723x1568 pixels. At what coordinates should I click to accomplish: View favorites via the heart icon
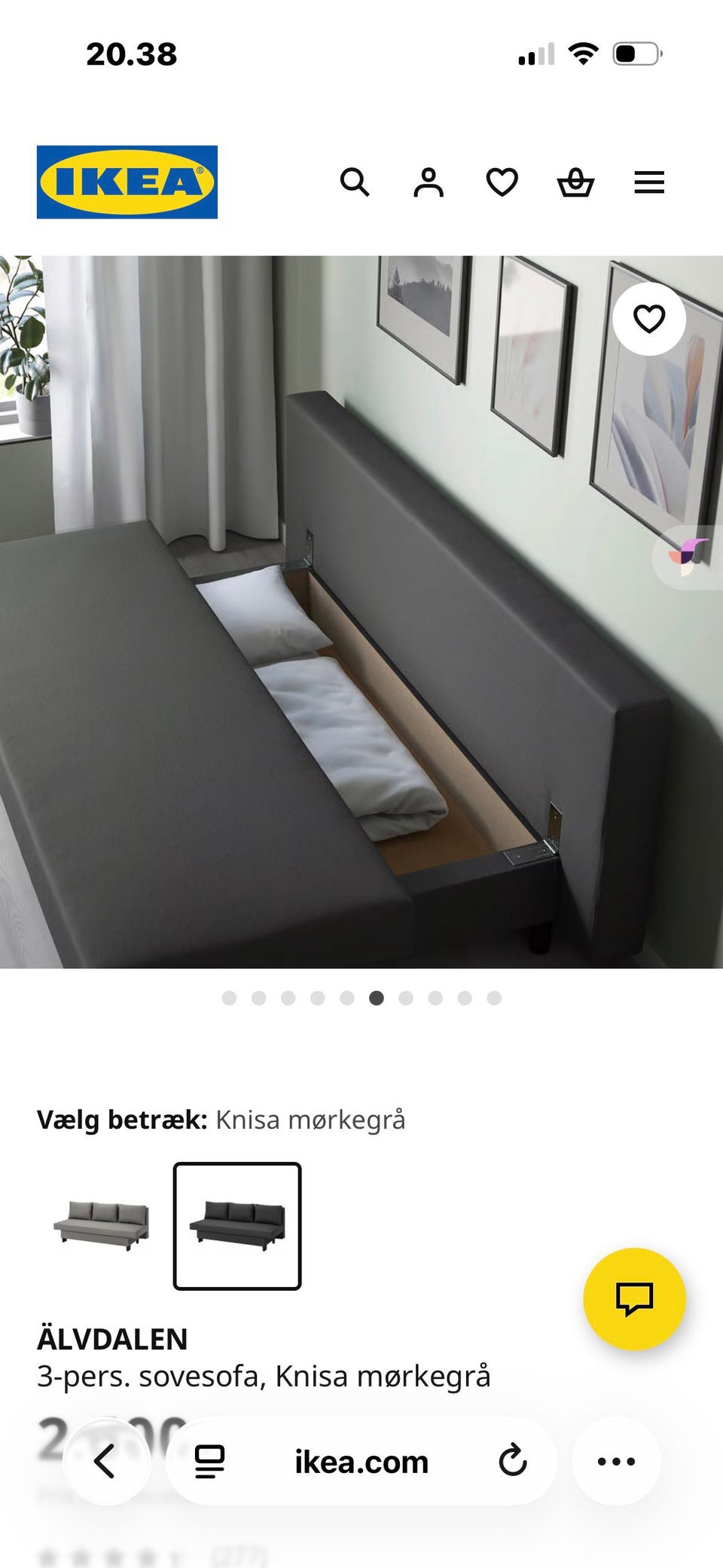[502, 182]
